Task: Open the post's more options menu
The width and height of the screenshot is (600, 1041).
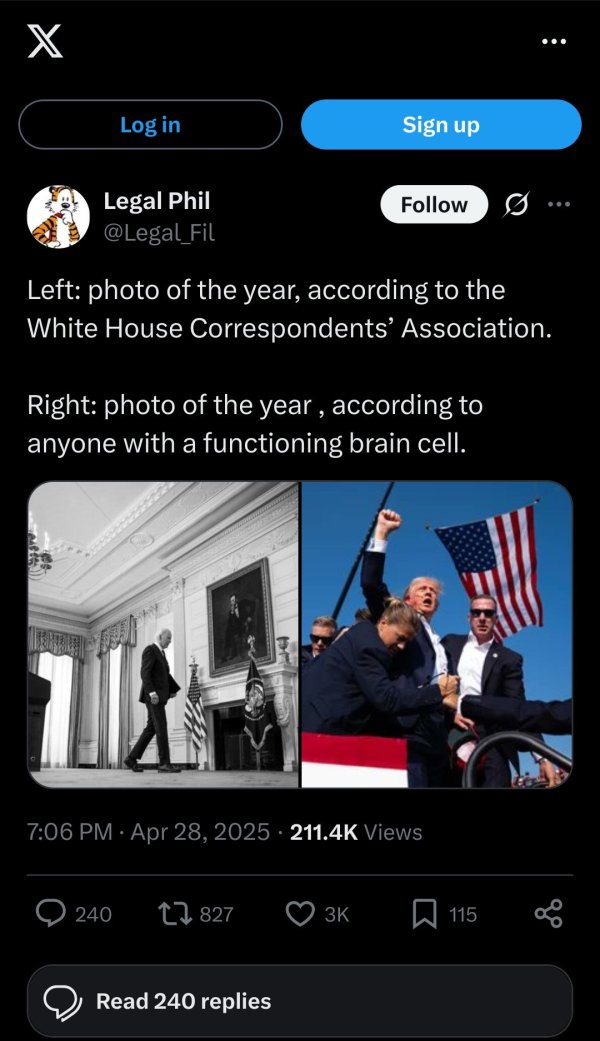Action: [558, 205]
